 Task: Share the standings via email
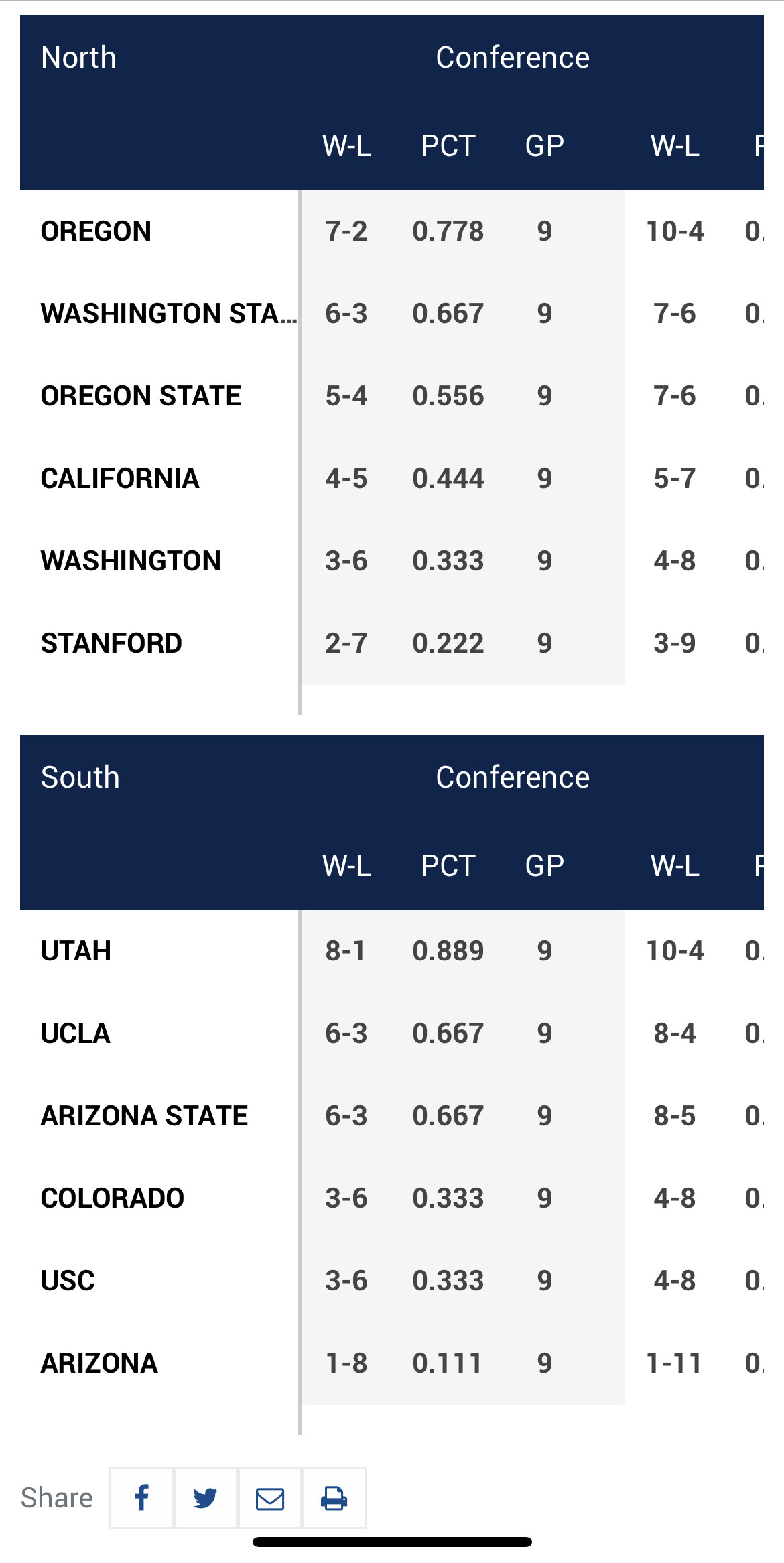270,1498
